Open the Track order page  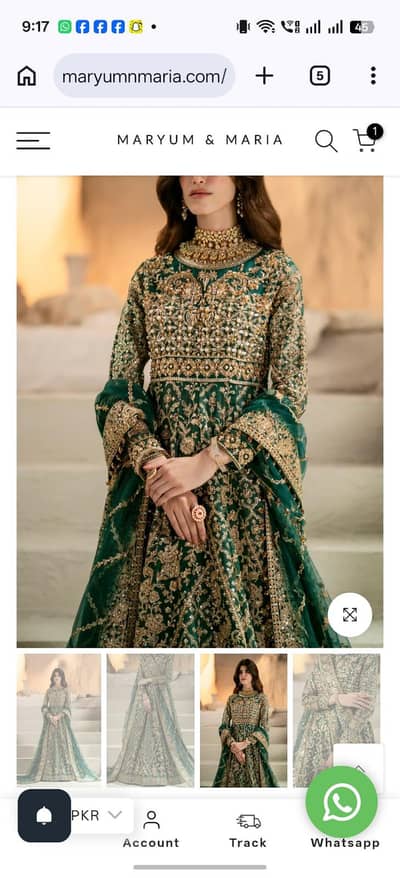(248, 830)
